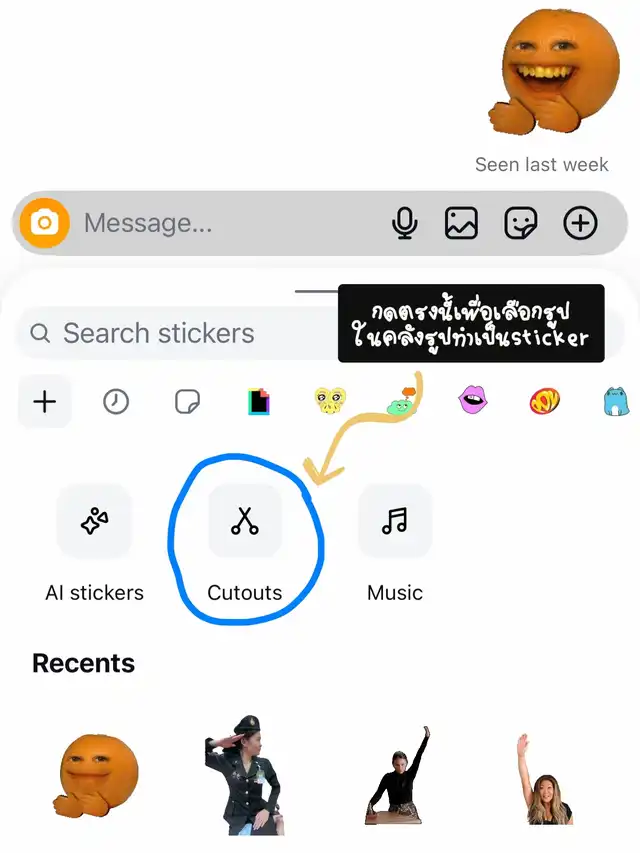Tap the sticker icon in the message bar
Image resolution: width=640 pixels, height=853 pixels.
click(x=520, y=222)
